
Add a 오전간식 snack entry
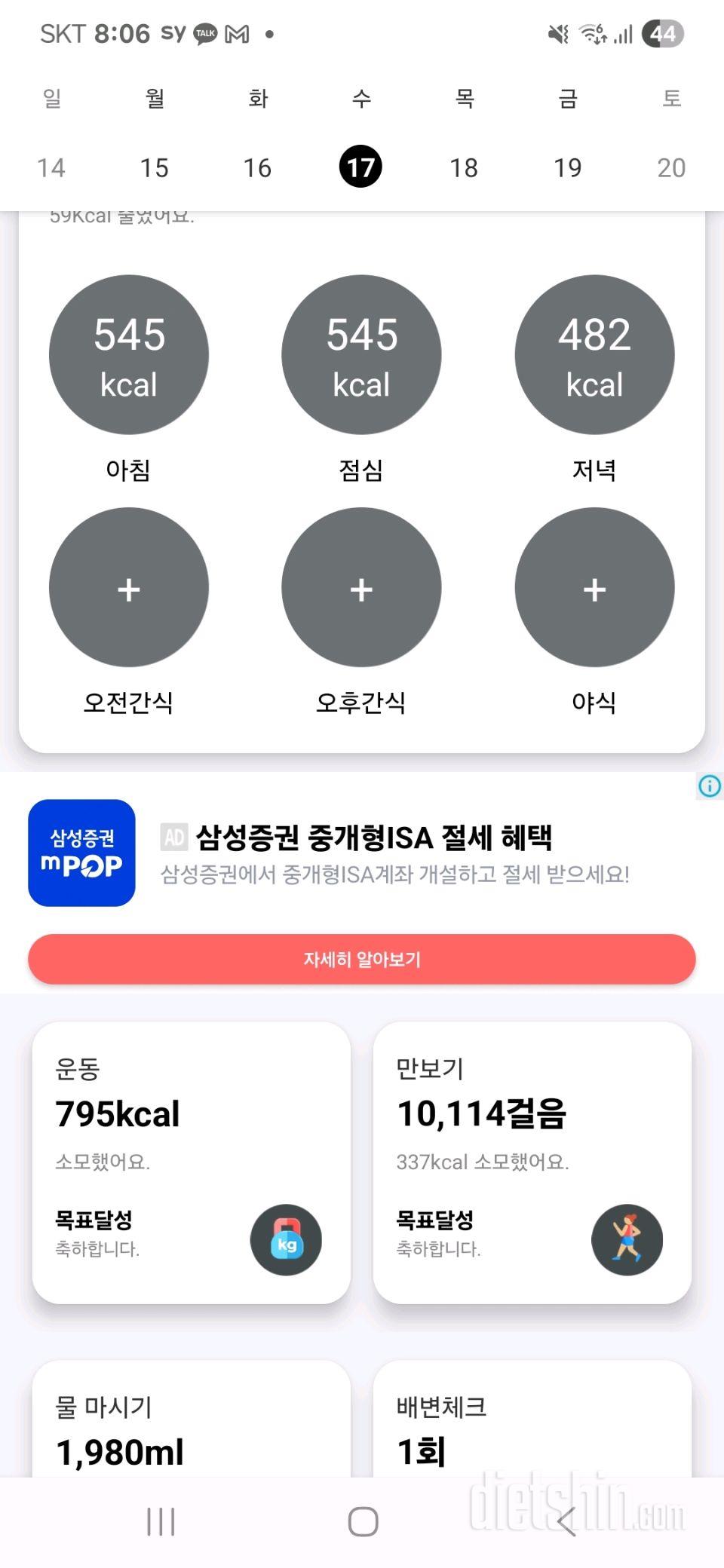click(129, 587)
